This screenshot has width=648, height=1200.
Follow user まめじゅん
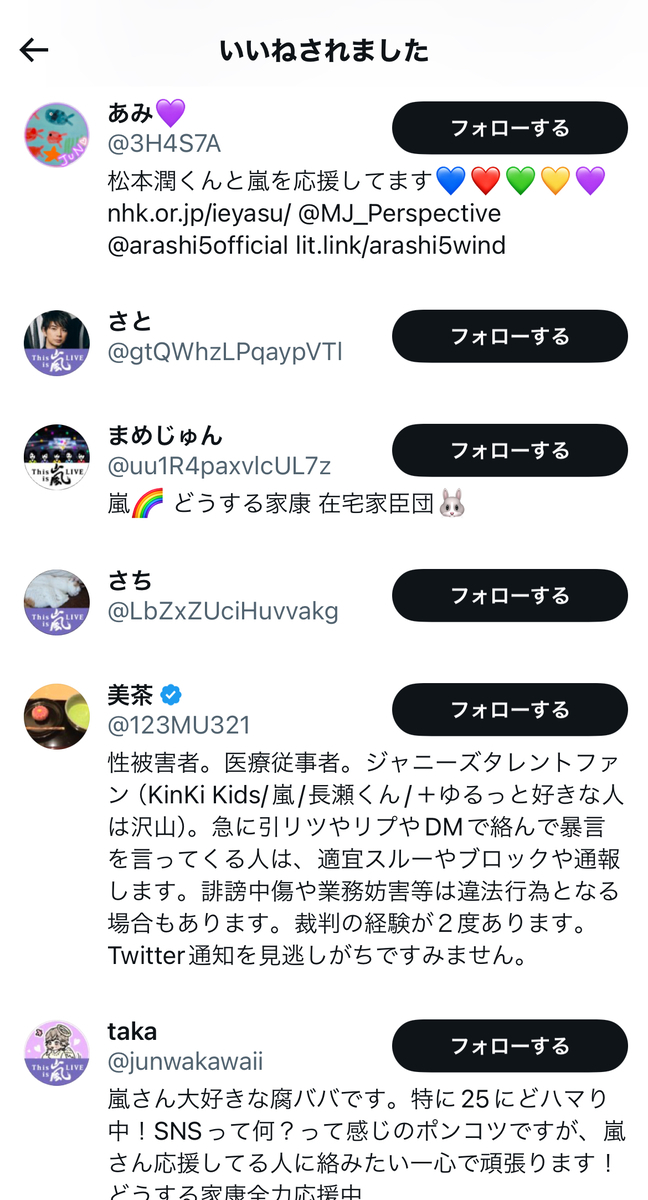509,450
